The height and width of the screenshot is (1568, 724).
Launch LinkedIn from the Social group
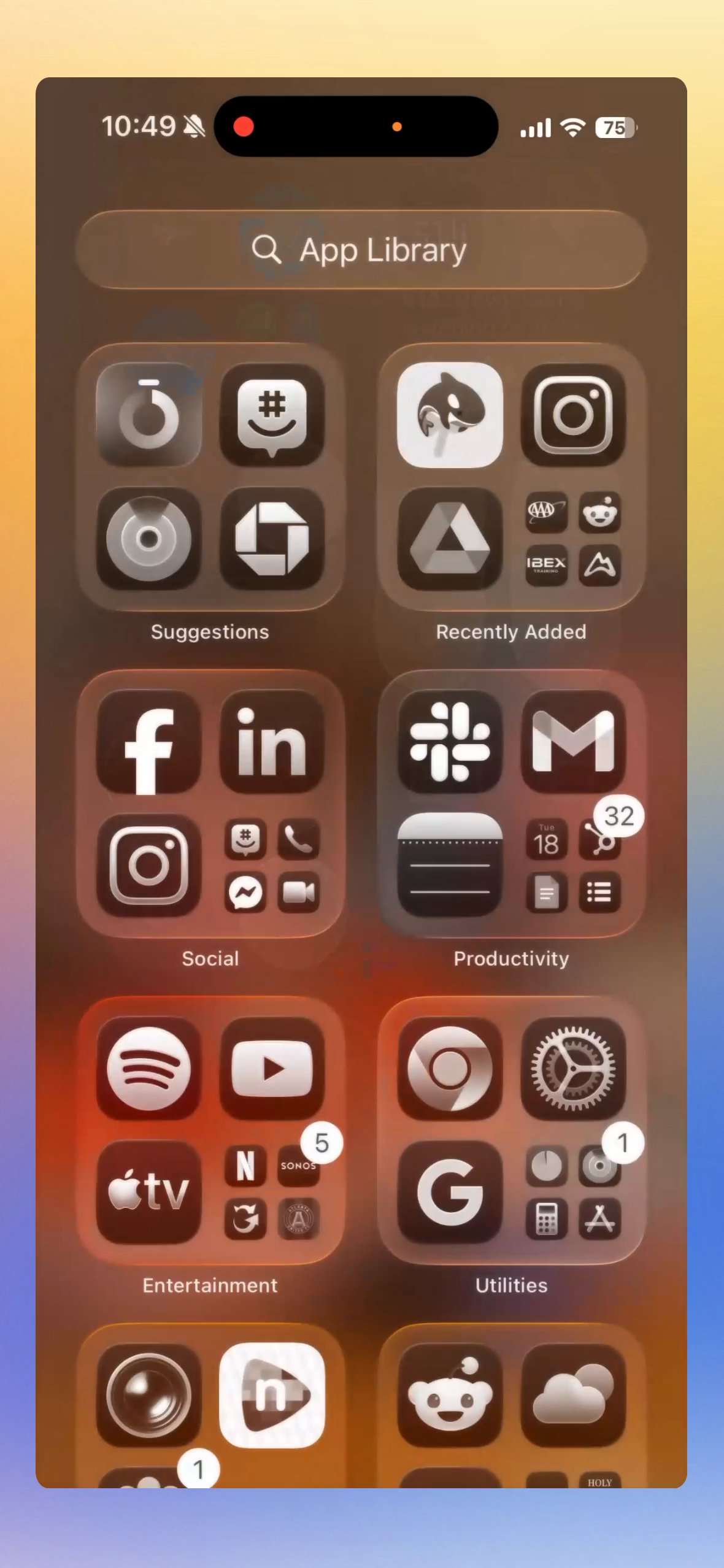pos(272,742)
